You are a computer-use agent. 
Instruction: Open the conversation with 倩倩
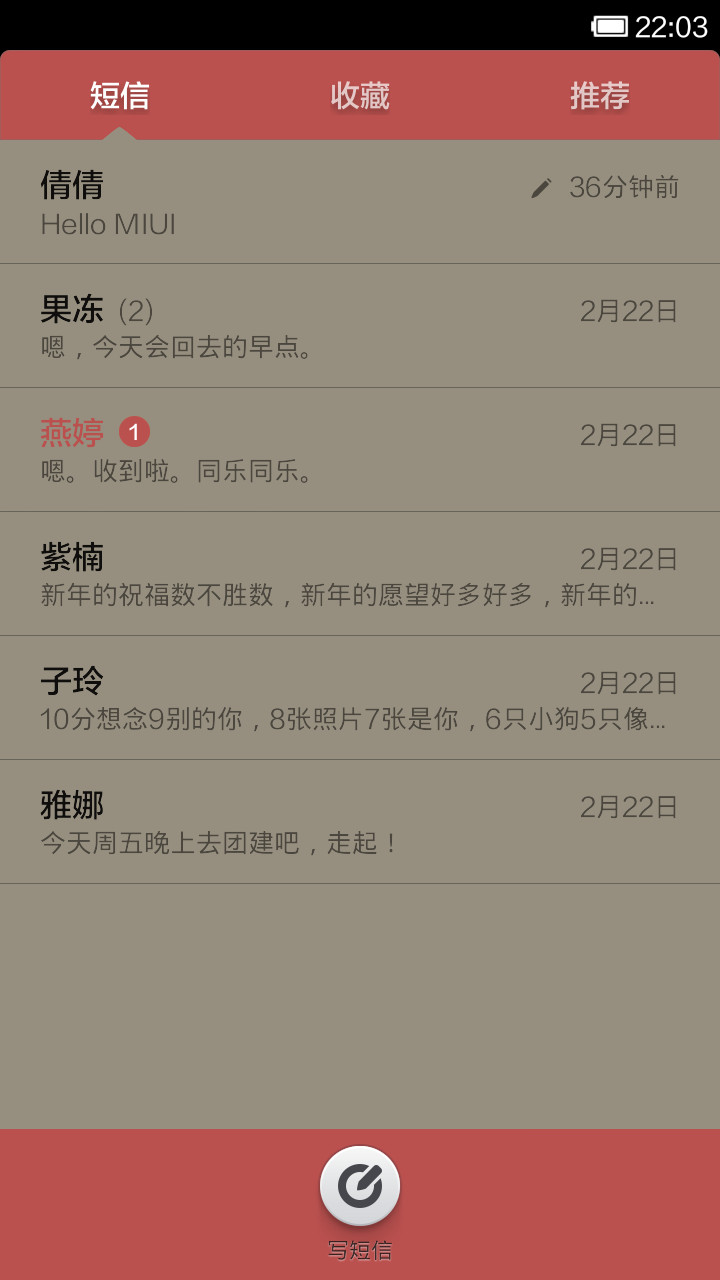(x=360, y=202)
